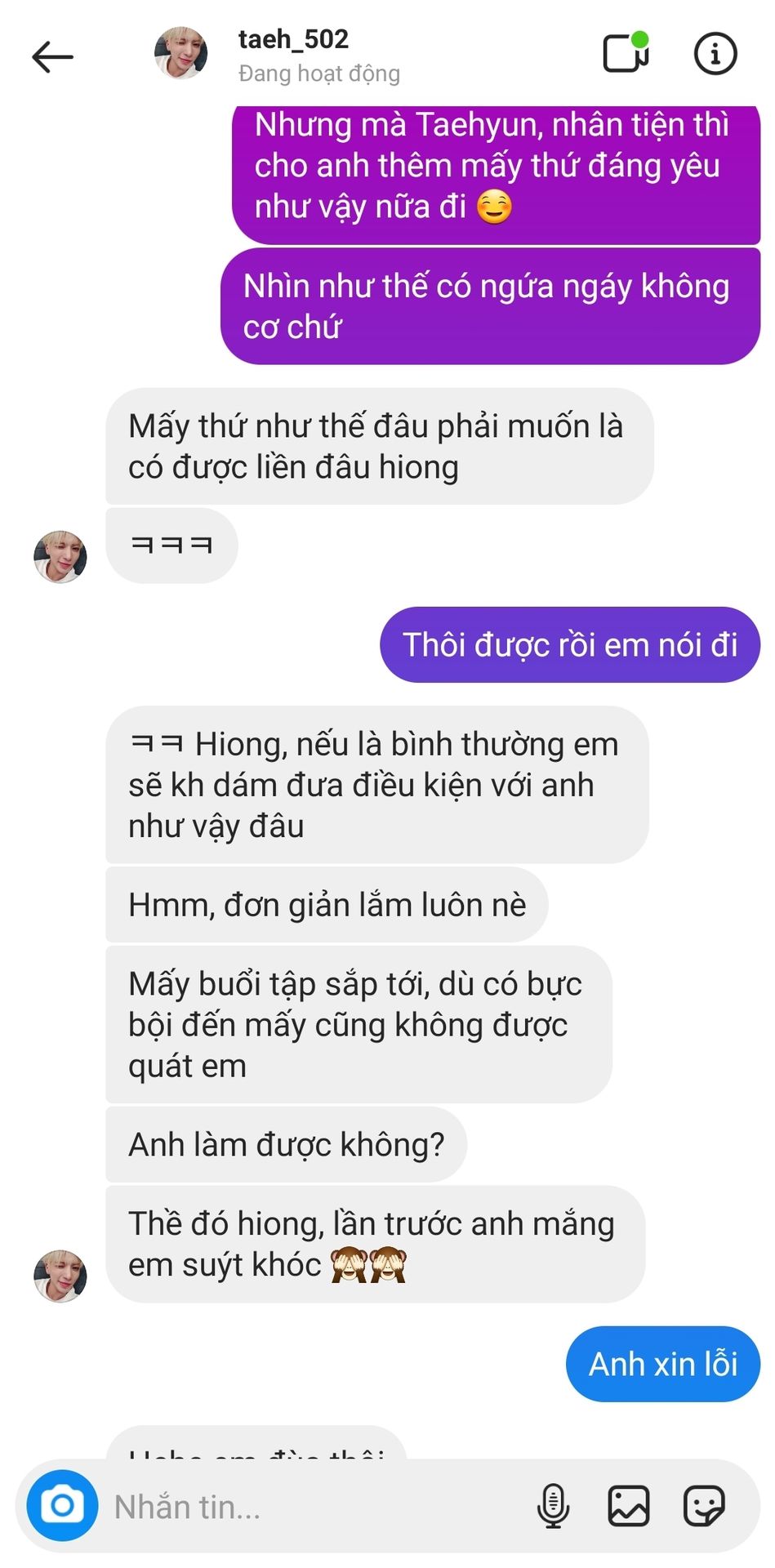The image size is (775, 1568).
Task: Start a video call with taeh_502
Action: pos(626,53)
